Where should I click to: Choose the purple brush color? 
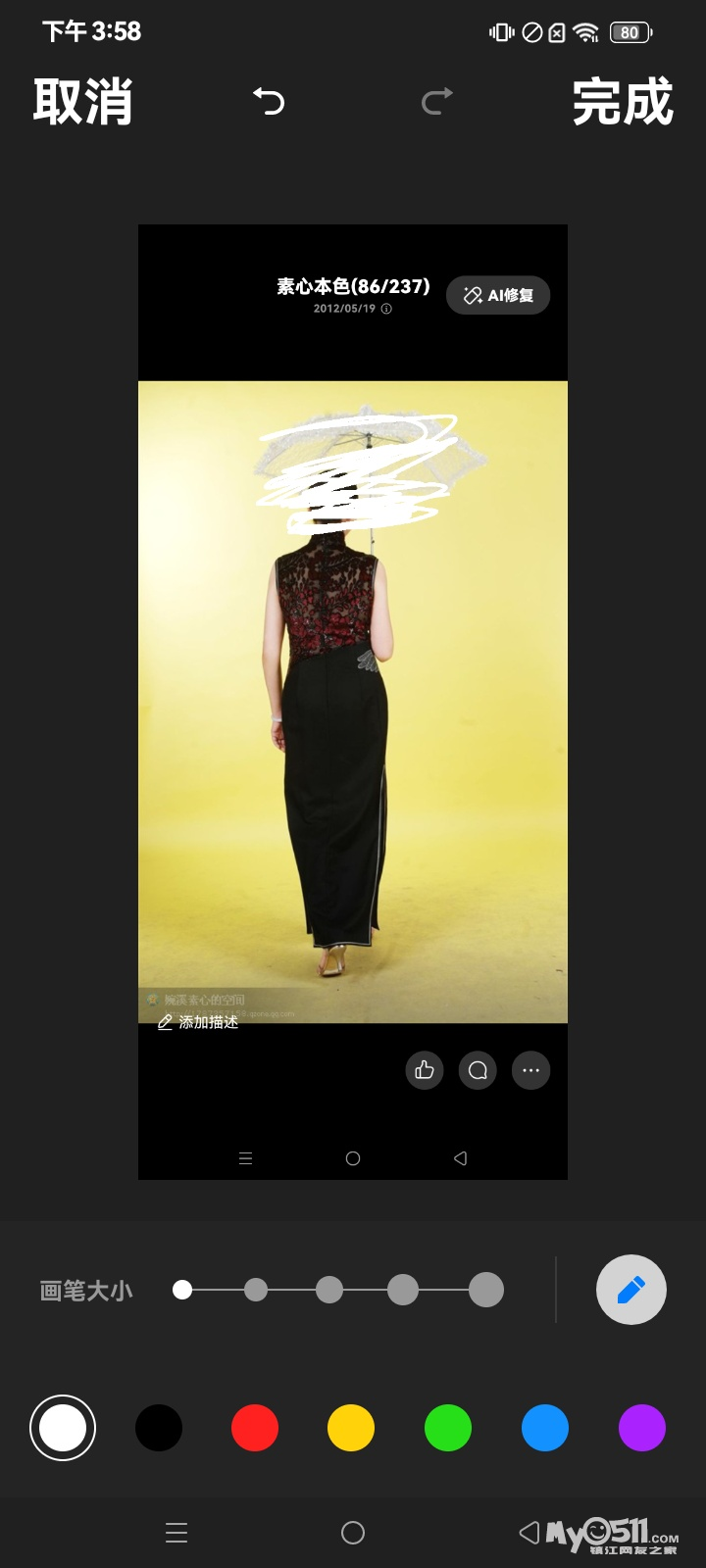642,1428
